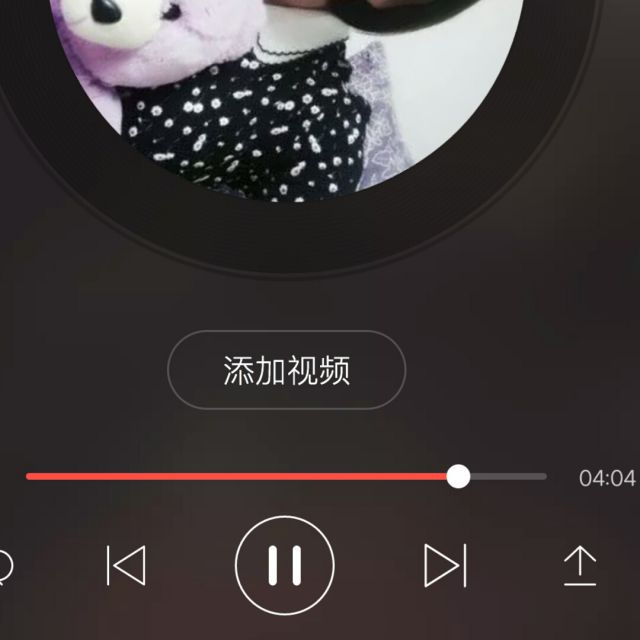640x640 pixels.
Task: Go back to the previous track
Action: [x=126, y=565]
